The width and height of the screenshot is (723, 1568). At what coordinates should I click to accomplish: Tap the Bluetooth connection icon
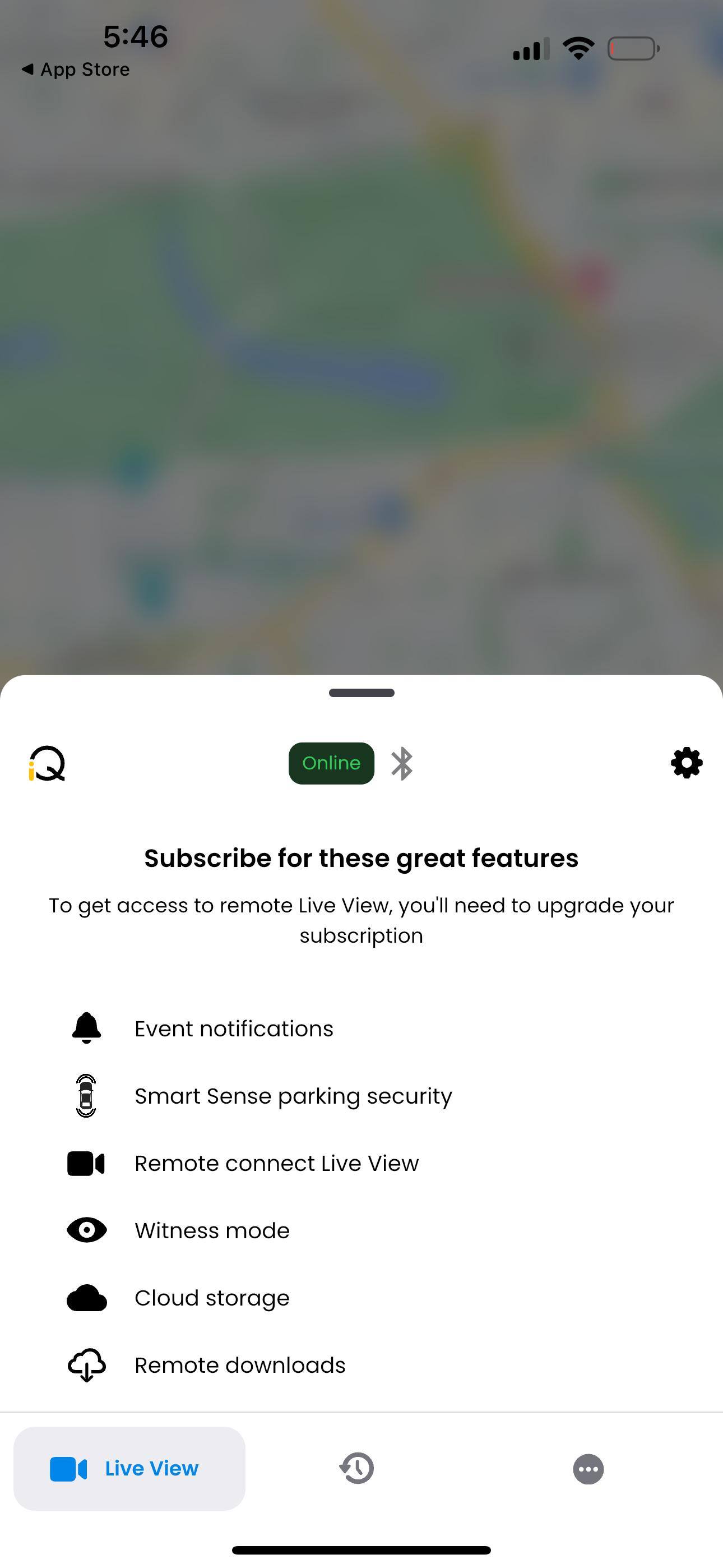tap(402, 763)
